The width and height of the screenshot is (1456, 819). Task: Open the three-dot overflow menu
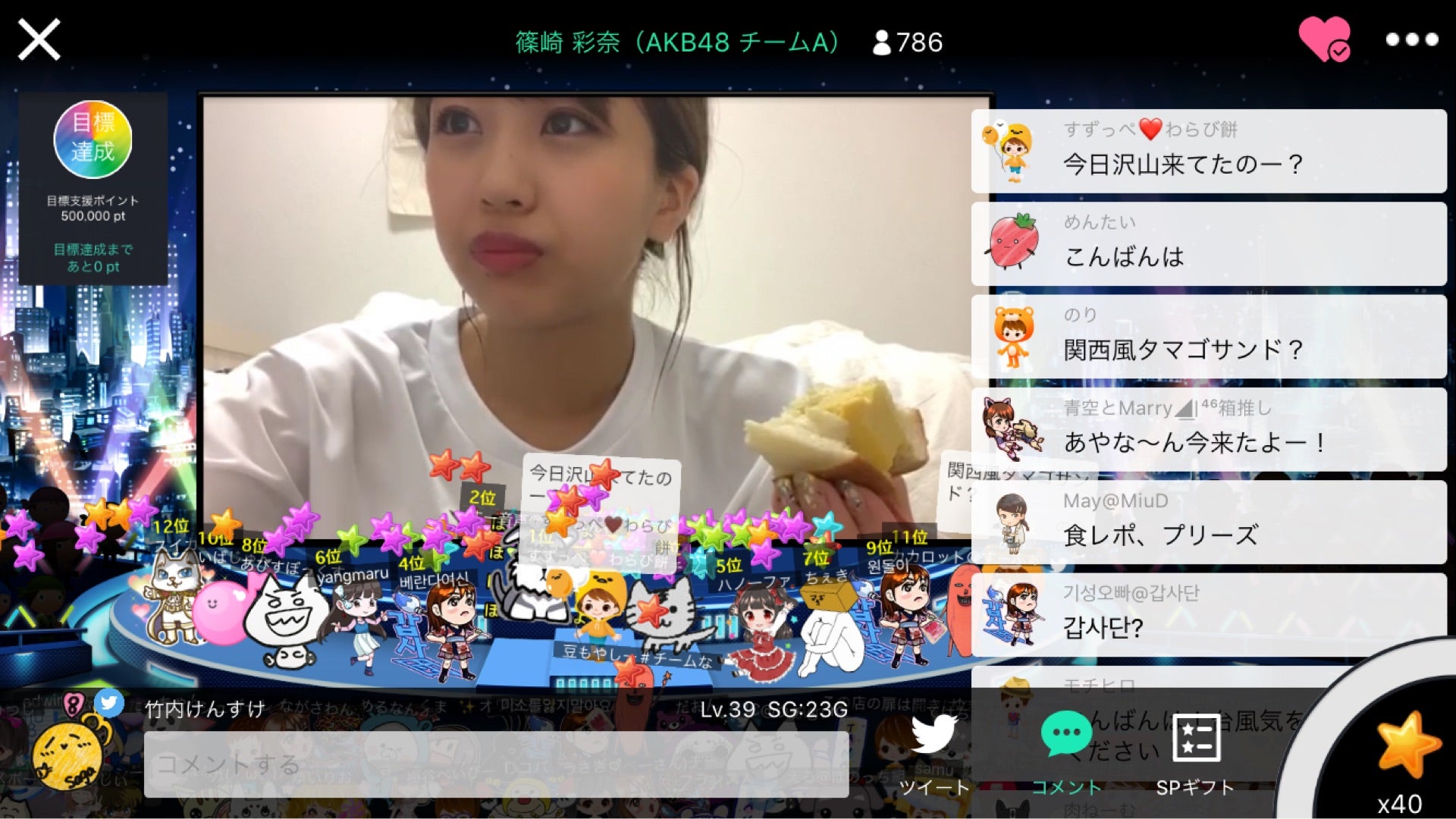(x=1411, y=39)
